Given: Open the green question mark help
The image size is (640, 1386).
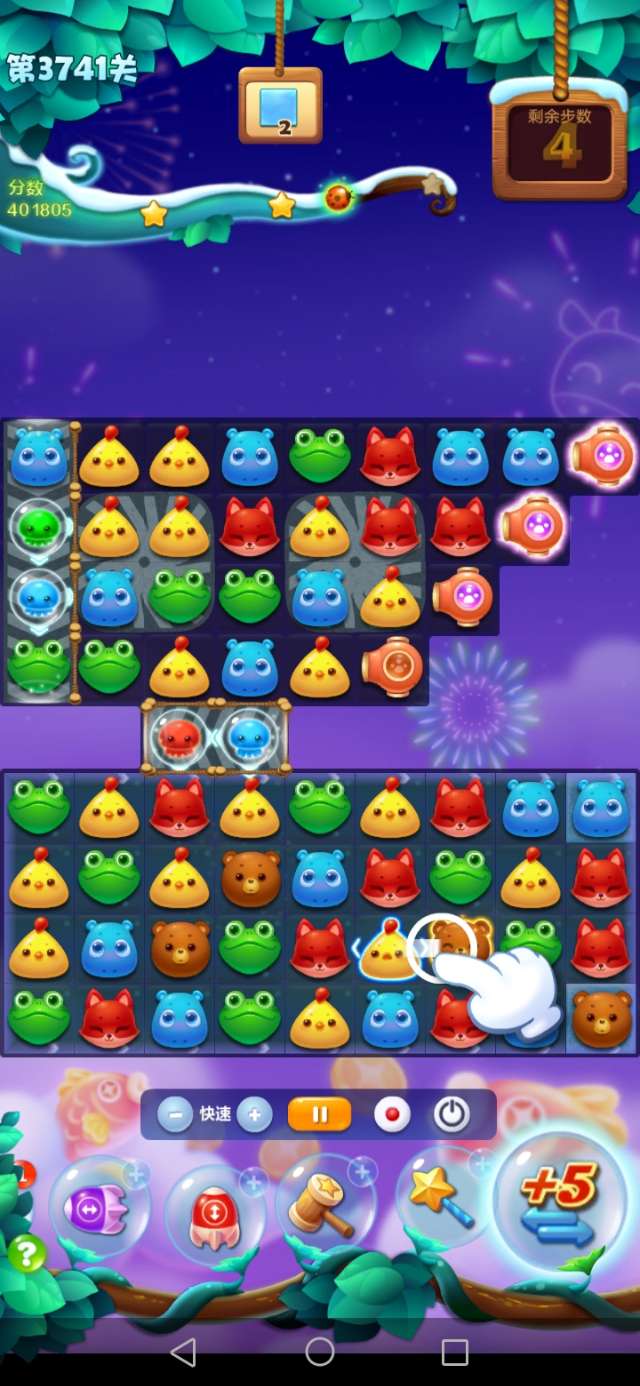Looking at the screenshot, I should point(27,1252).
